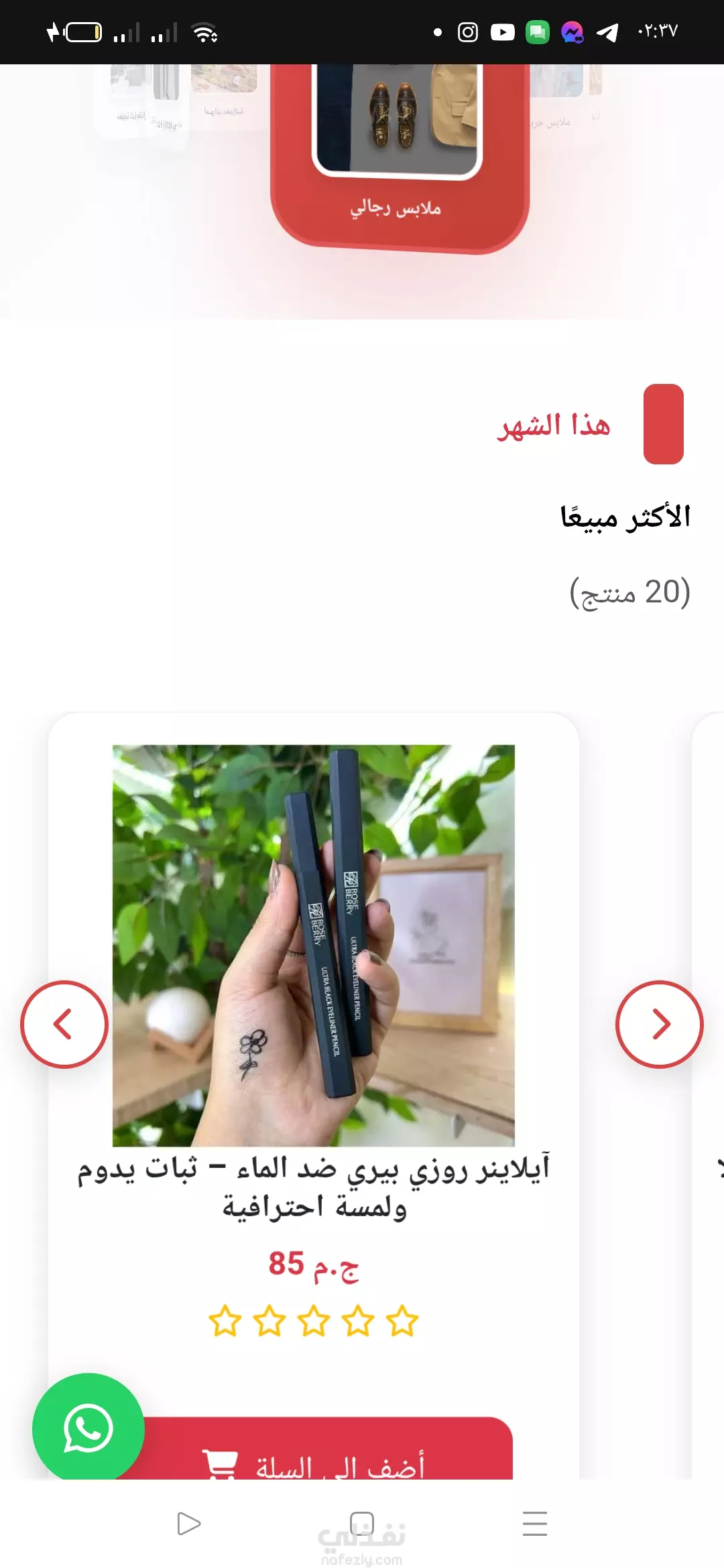Go to the previous best-selling product
The width and height of the screenshot is (724, 1568).
(x=64, y=1024)
